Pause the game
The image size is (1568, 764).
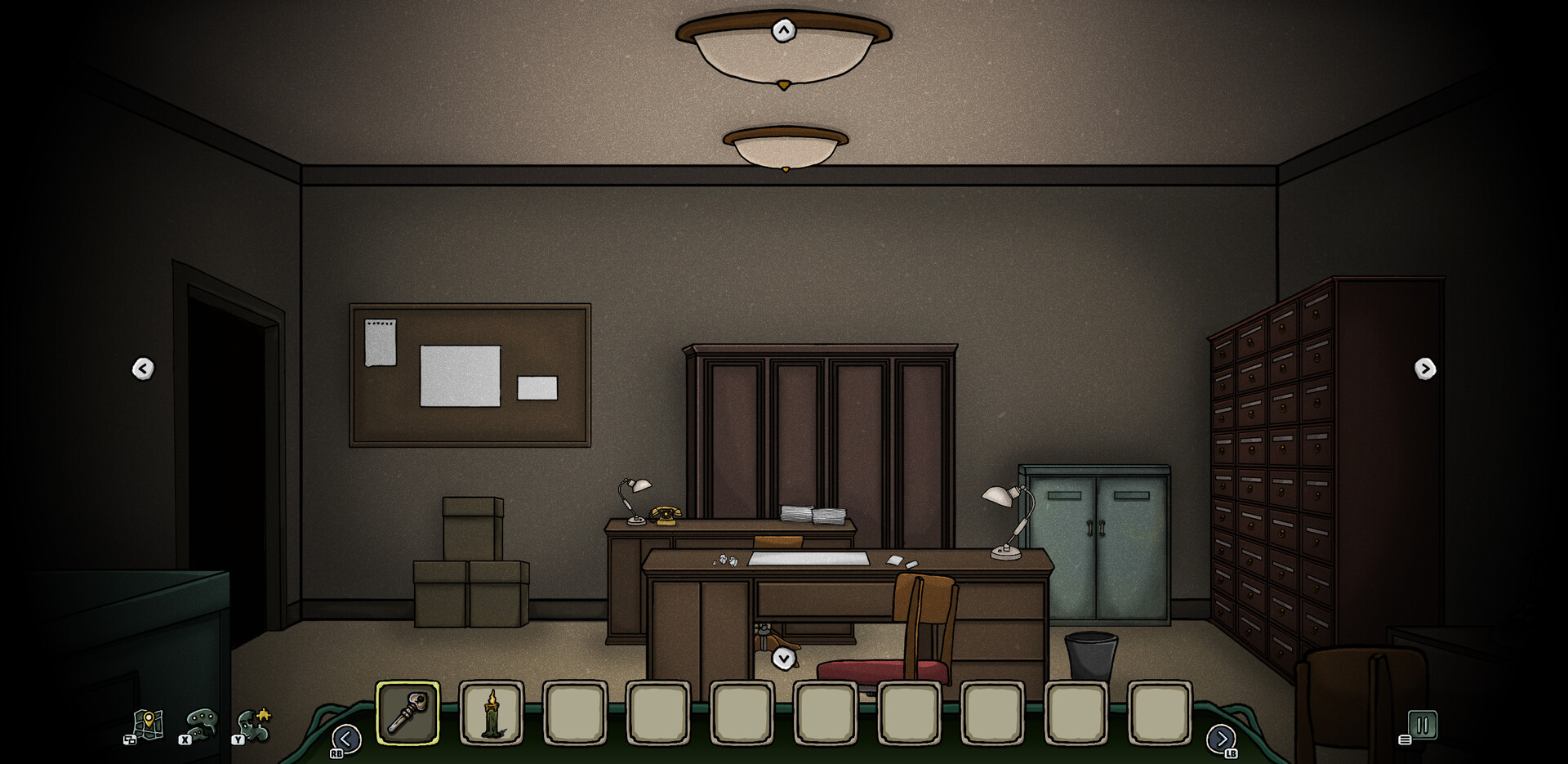coord(1422,726)
